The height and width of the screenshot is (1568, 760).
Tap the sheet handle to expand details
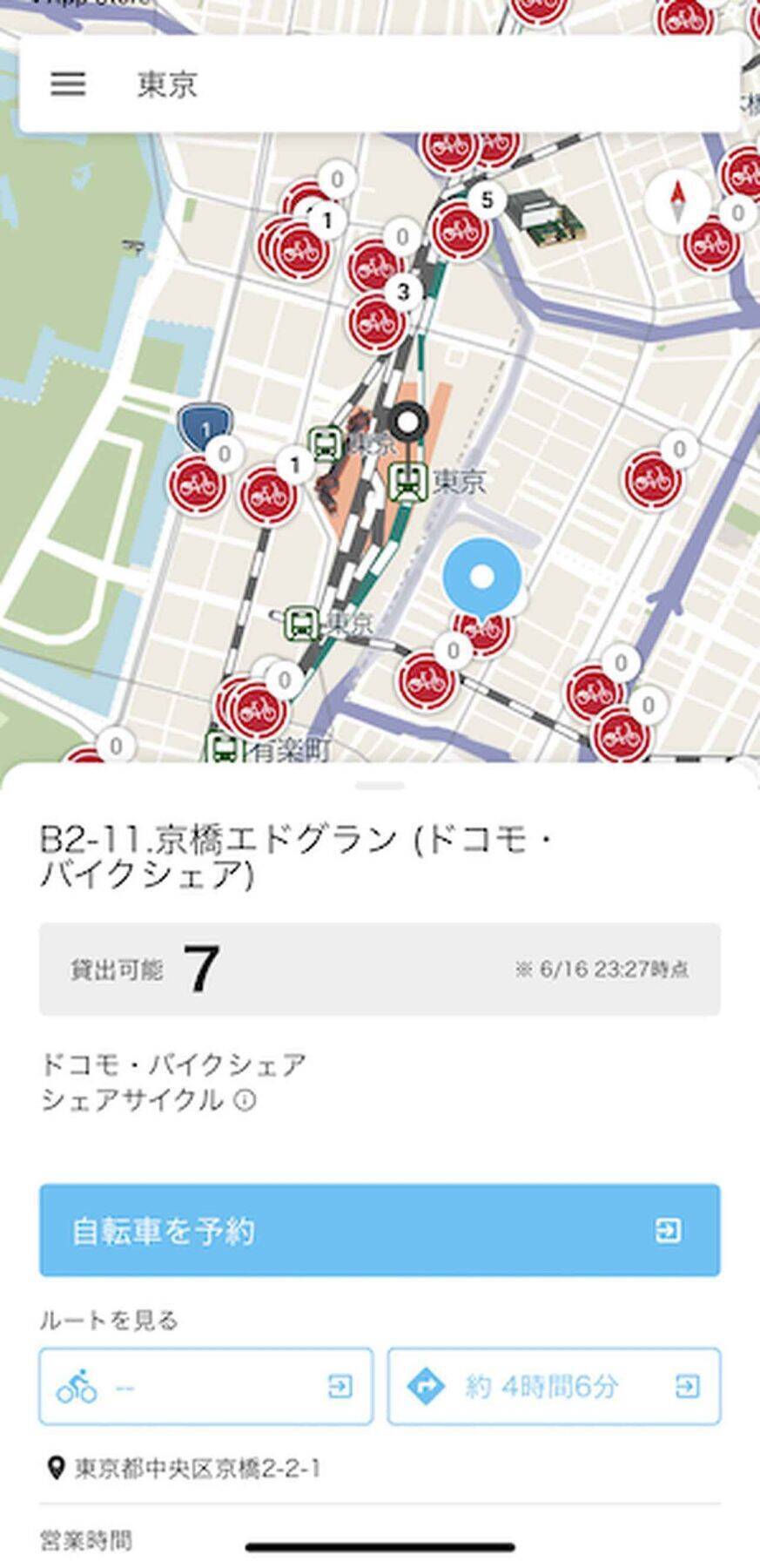click(380, 786)
